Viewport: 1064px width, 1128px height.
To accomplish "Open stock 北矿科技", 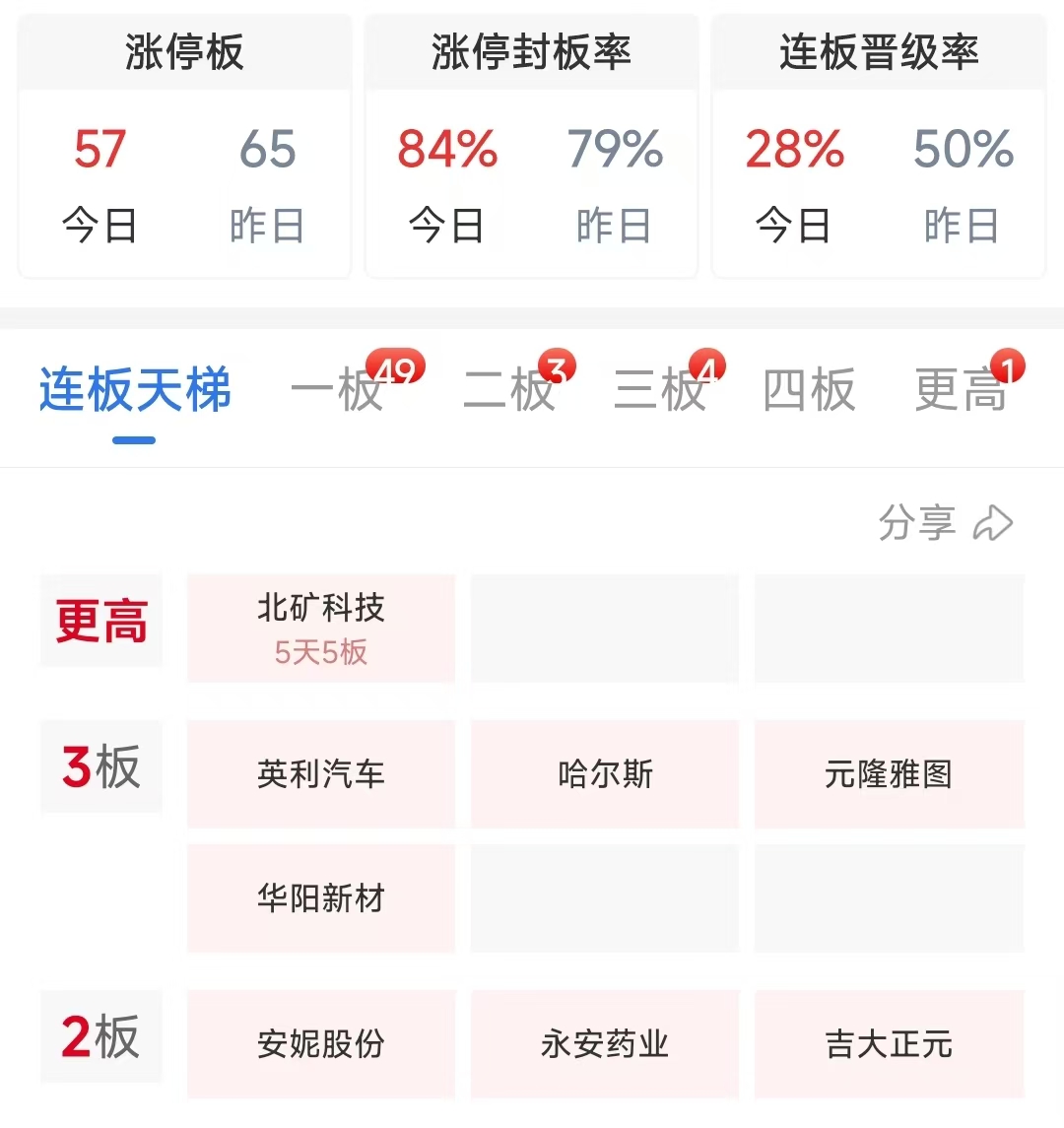I will 321,628.
